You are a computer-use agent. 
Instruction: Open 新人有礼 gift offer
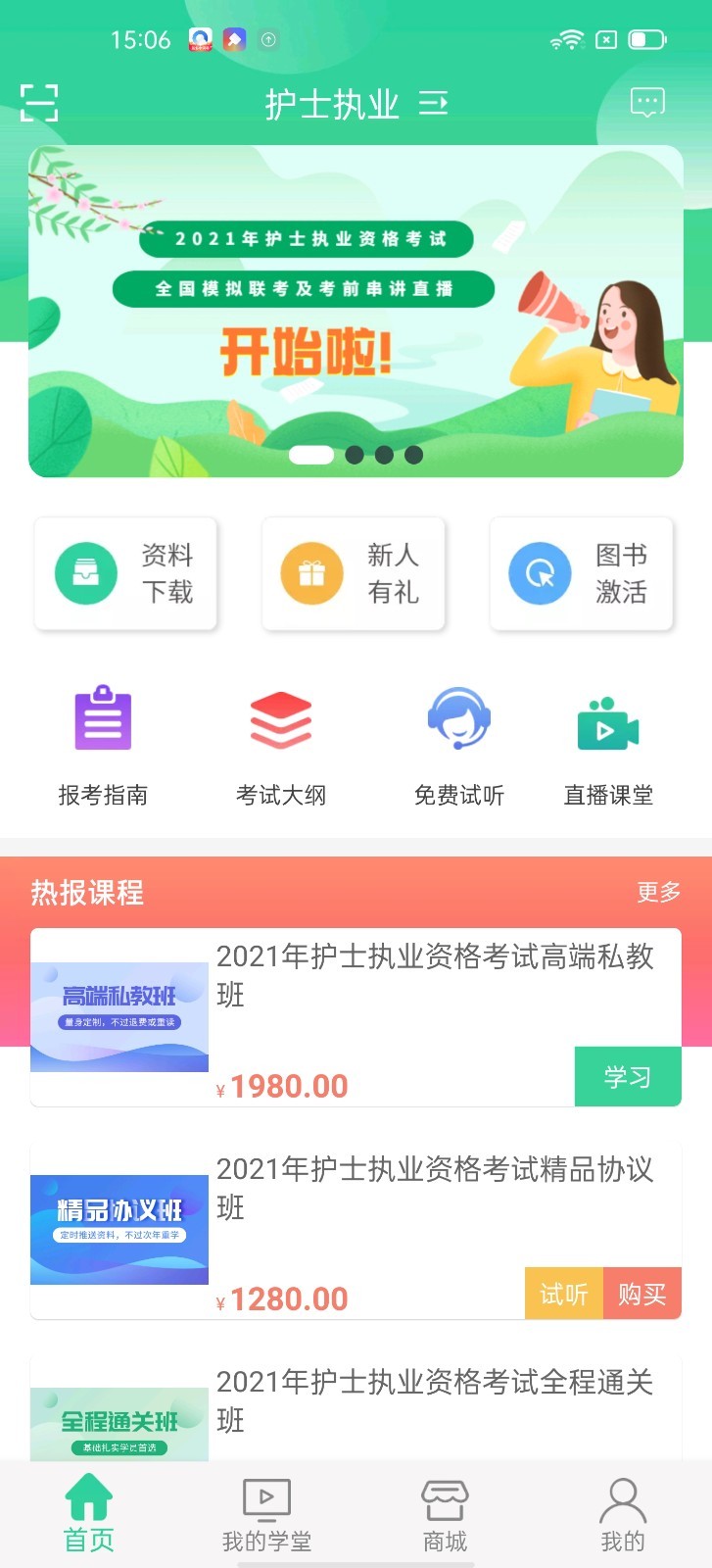pos(354,573)
